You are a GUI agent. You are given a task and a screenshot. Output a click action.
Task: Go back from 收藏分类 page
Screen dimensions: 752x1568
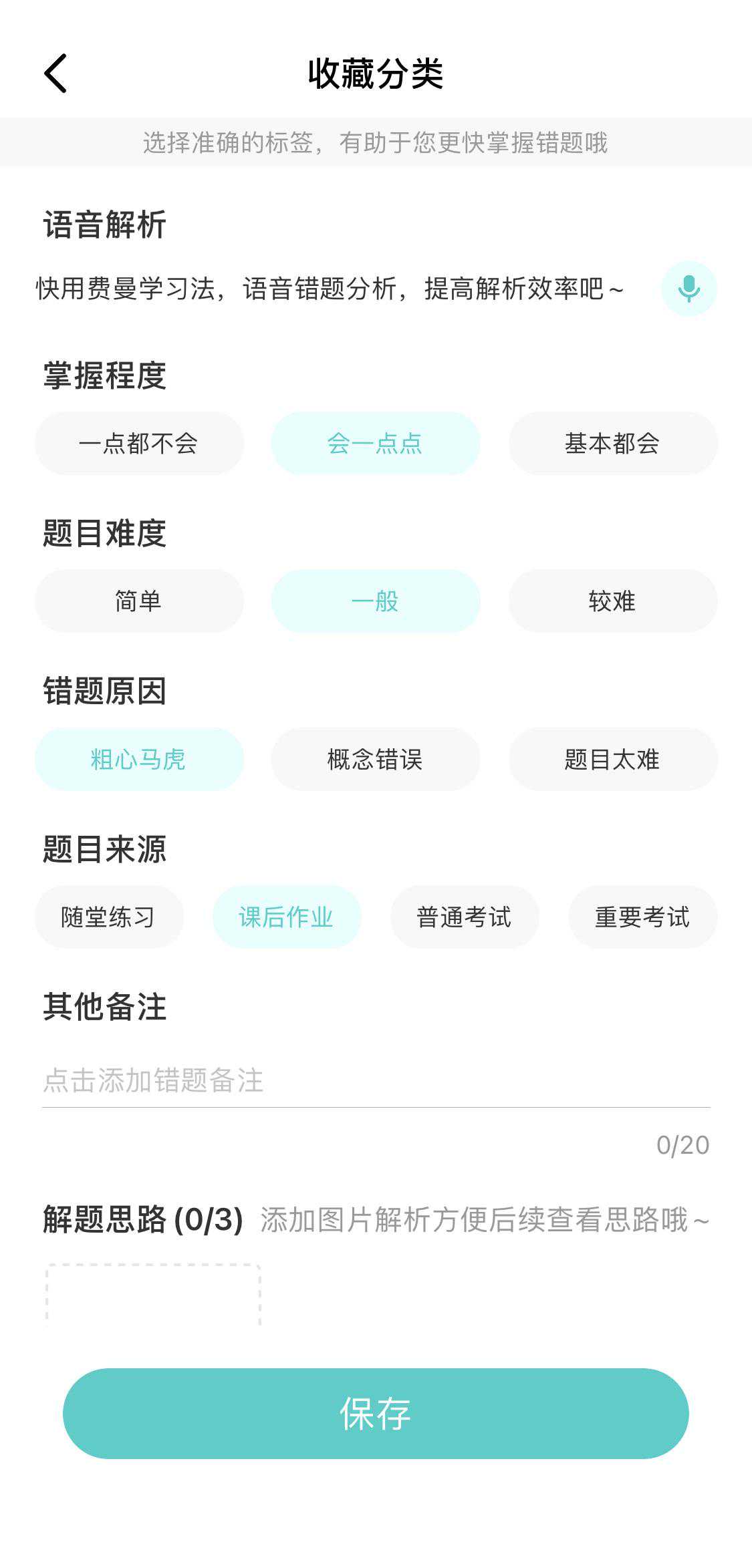click(x=56, y=73)
